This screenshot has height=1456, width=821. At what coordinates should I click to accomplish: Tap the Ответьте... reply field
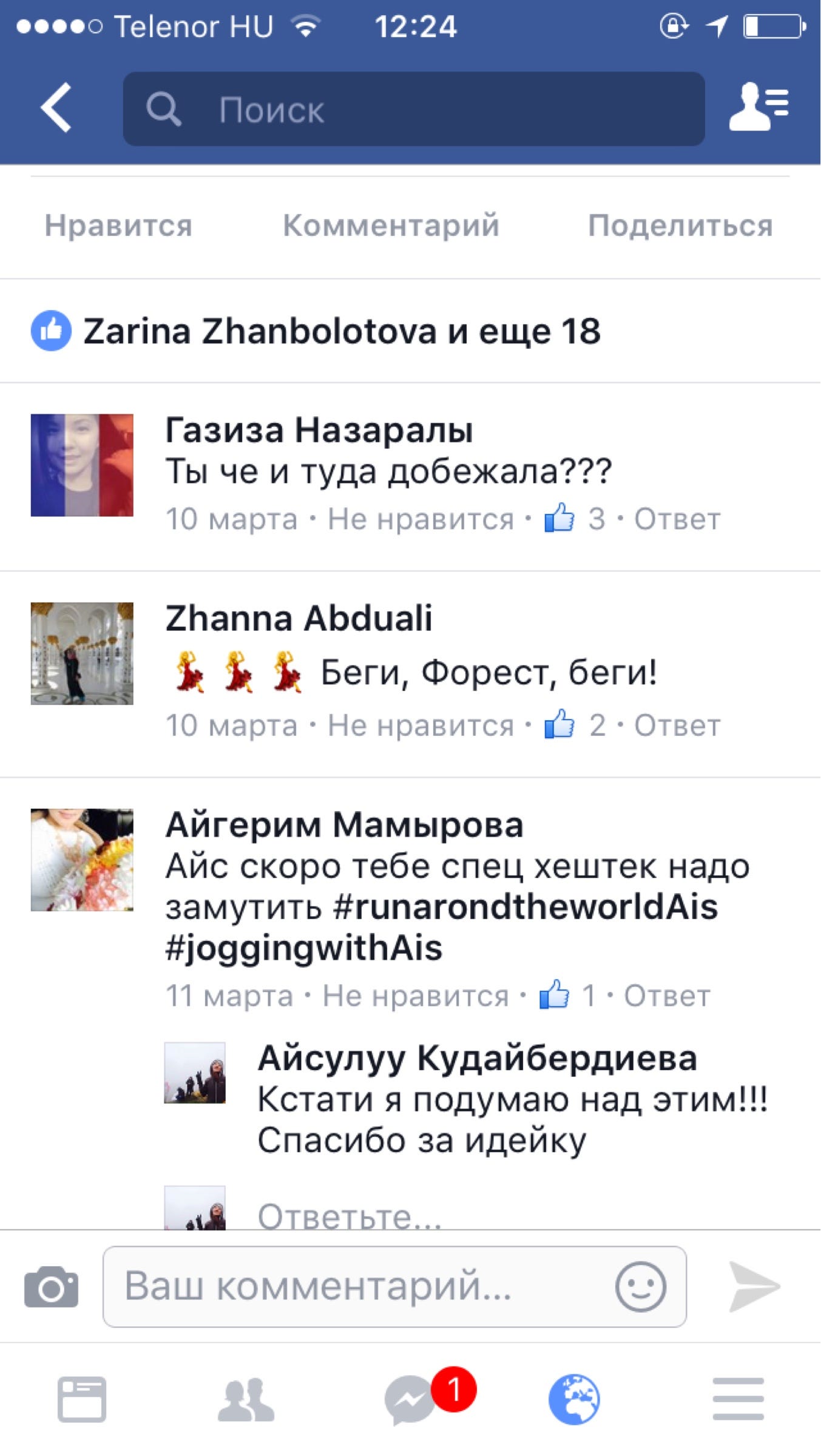tap(350, 1215)
